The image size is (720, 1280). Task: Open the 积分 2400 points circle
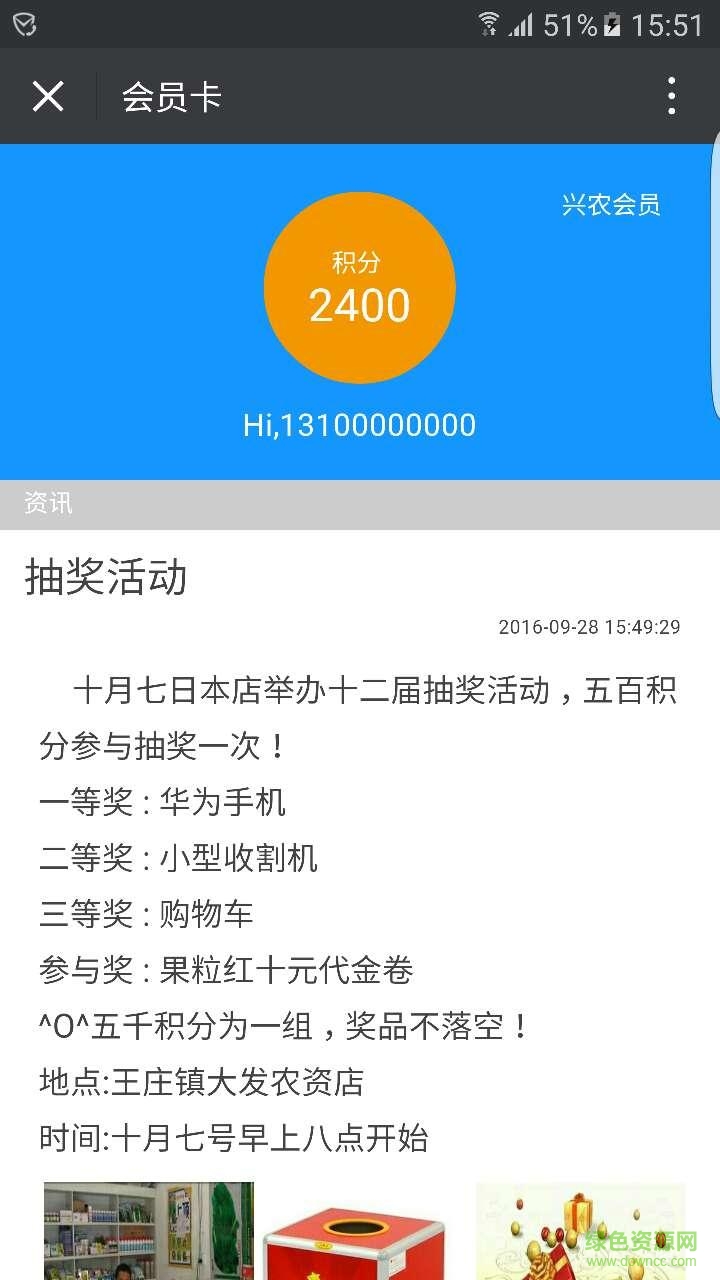point(360,288)
